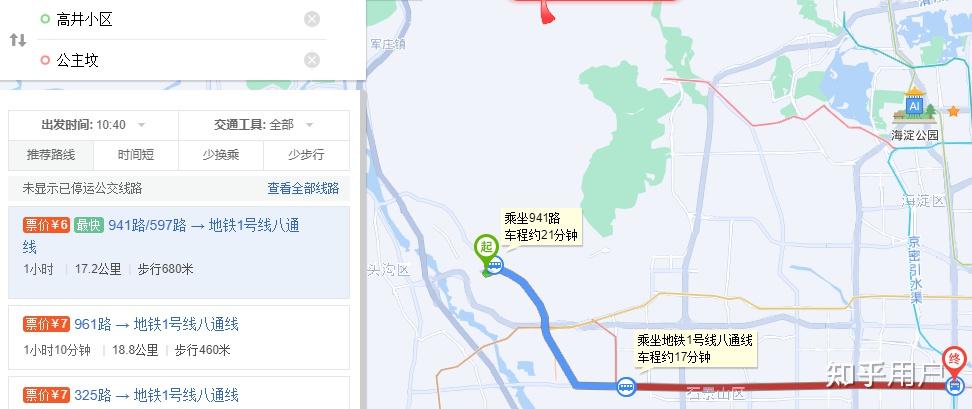Switch to the 时间短 tab

(x=136, y=155)
